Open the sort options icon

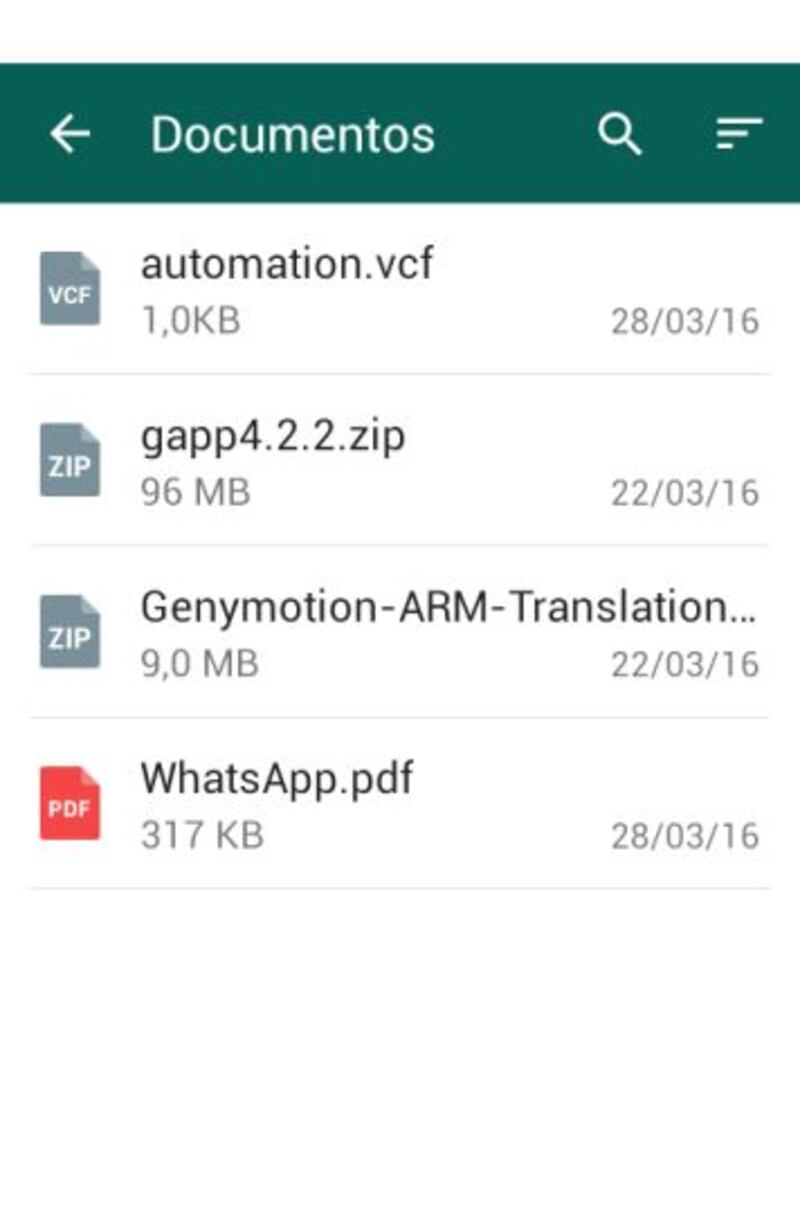(739, 133)
